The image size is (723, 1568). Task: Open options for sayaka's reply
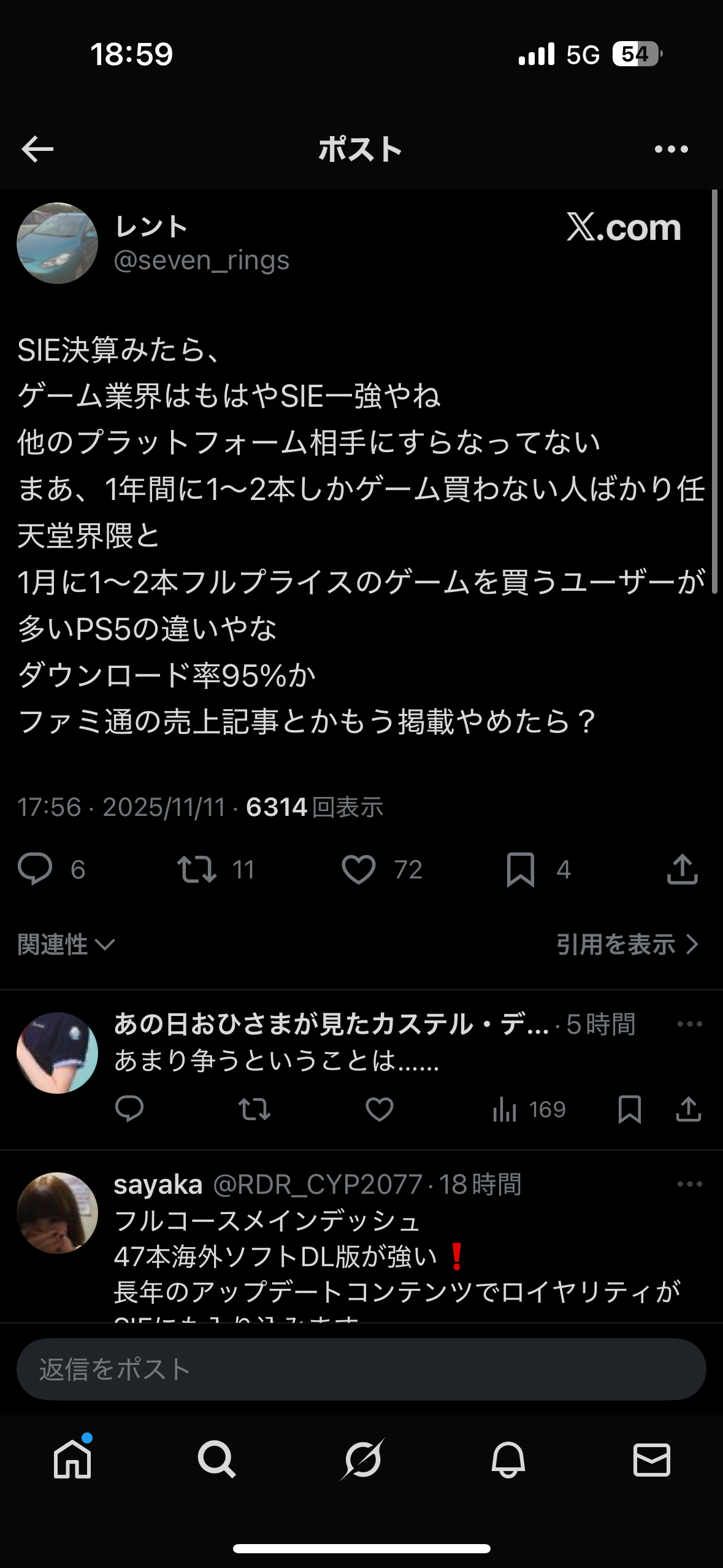click(x=689, y=1184)
